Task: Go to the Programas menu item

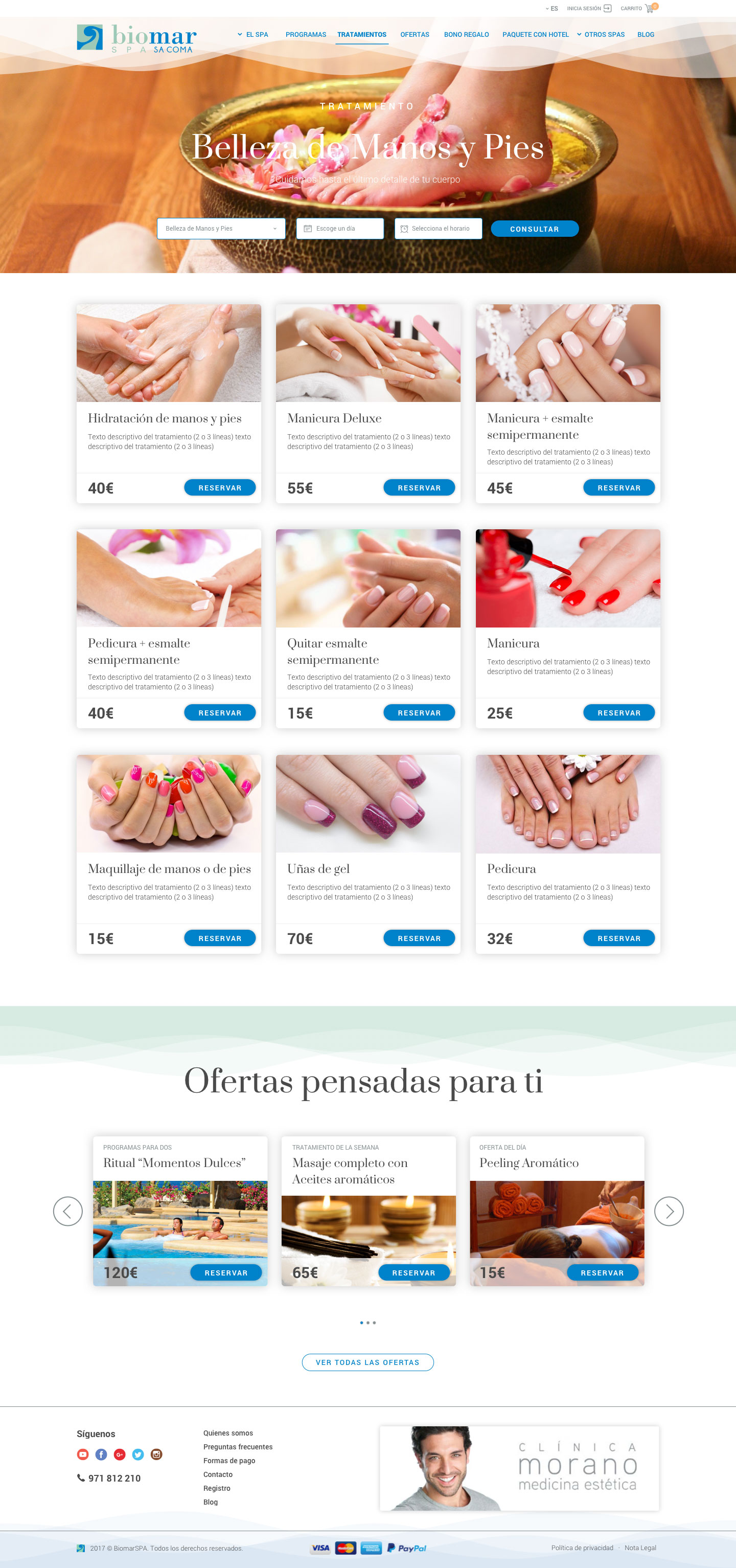Action: tap(305, 35)
